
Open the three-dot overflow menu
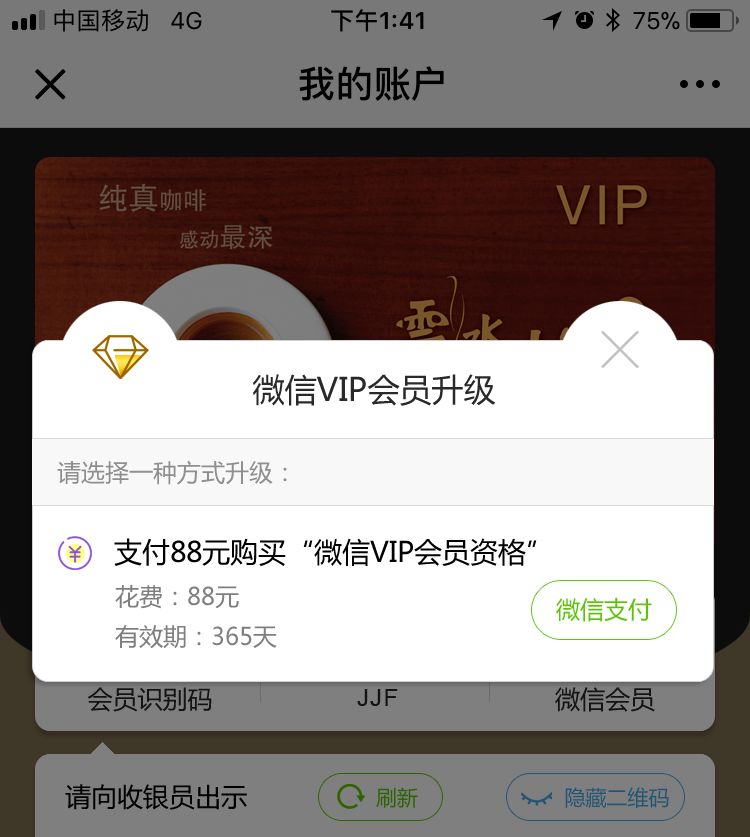click(x=699, y=85)
